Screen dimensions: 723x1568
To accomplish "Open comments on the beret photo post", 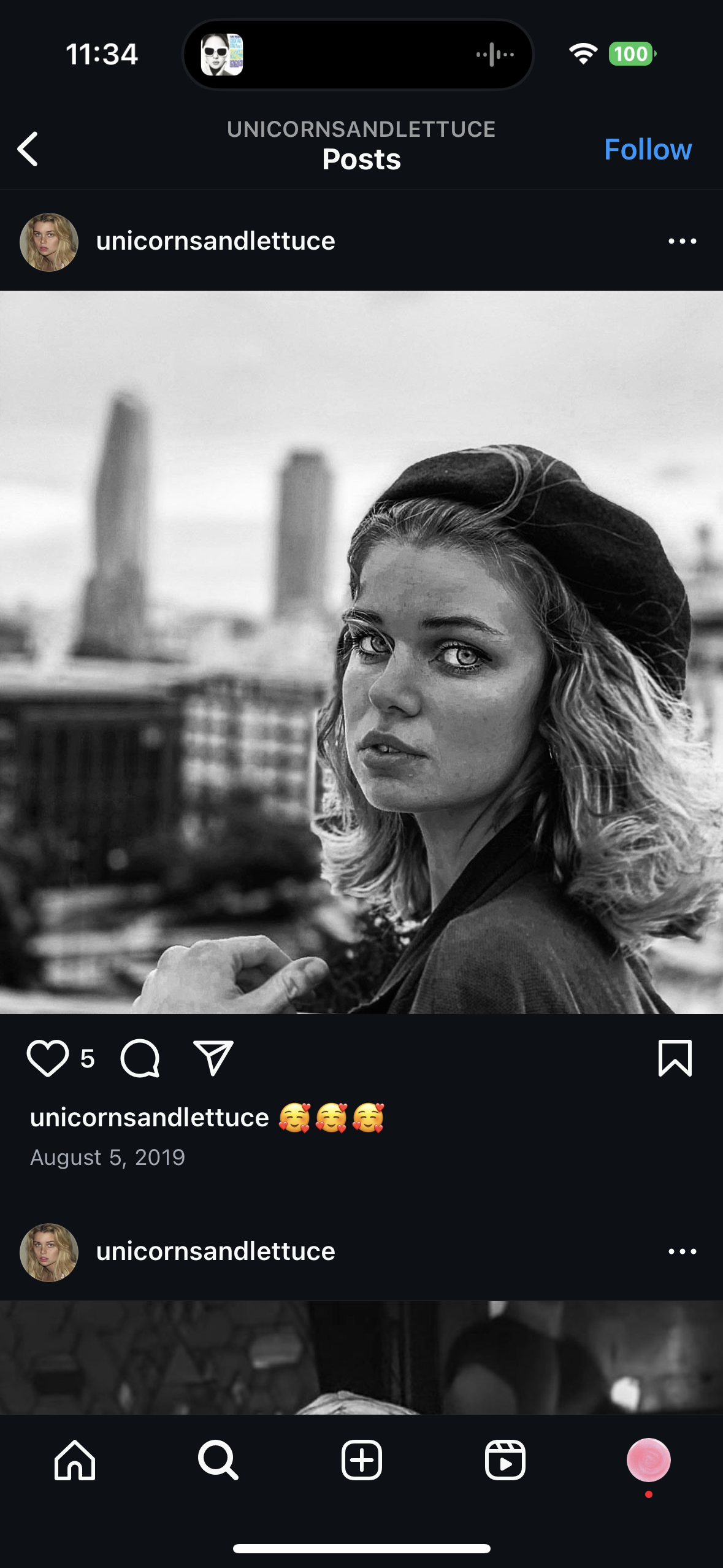I will 140,1058.
